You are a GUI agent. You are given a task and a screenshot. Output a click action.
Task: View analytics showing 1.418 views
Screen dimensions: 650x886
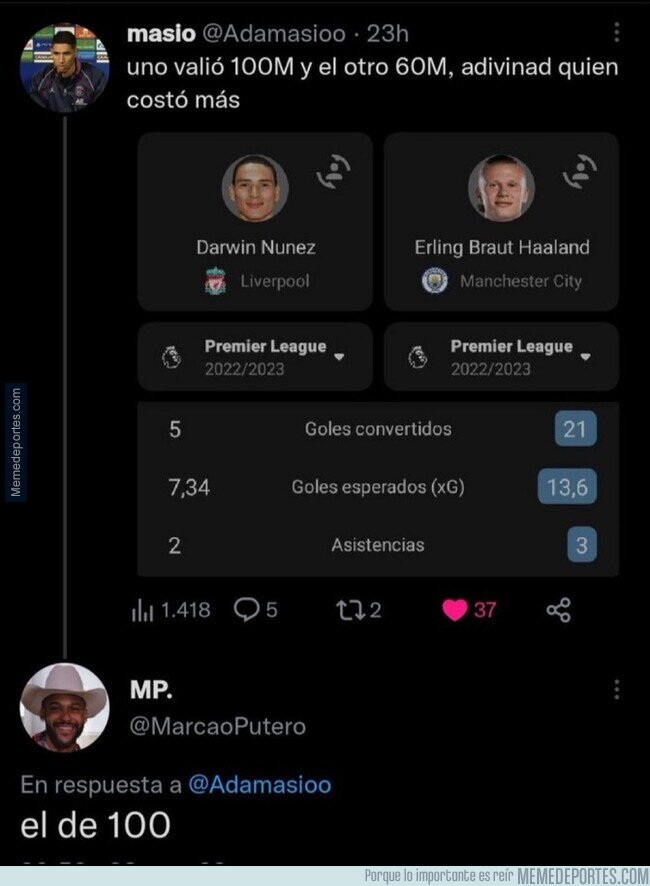click(171, 610)
